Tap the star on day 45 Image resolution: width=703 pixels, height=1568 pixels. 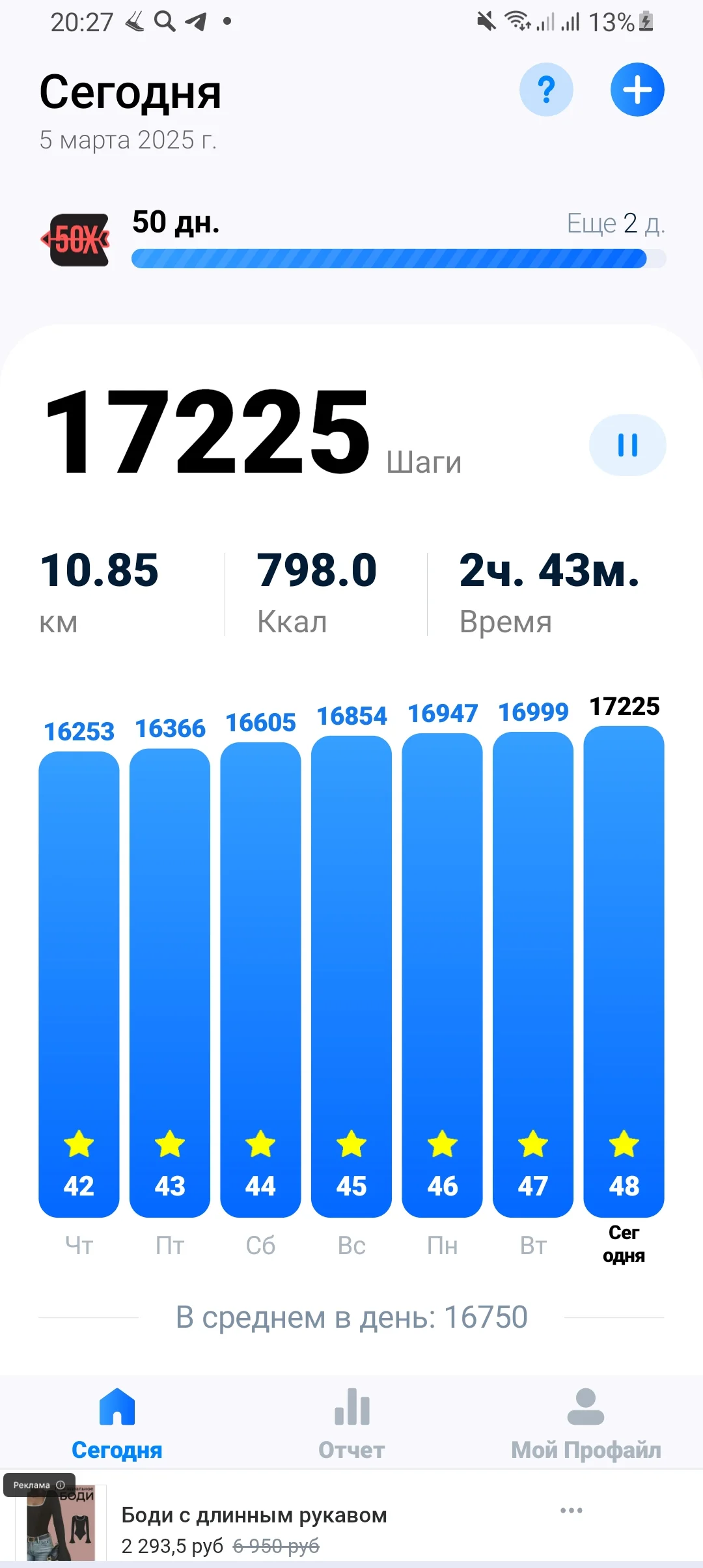(x=351, y=1144)
